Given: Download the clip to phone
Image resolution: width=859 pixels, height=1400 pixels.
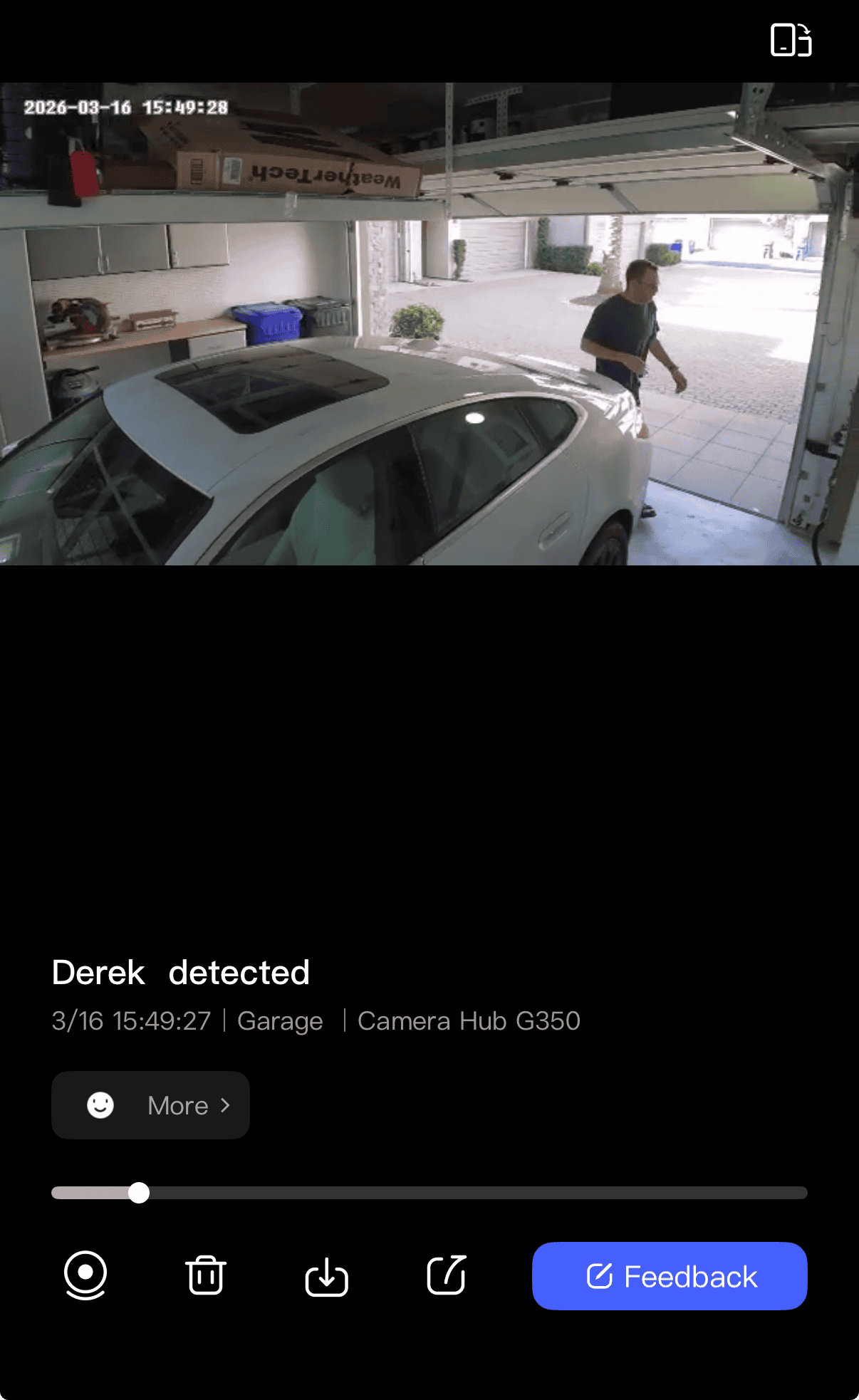Looking at the screenshot, I should pos(326,1275).
